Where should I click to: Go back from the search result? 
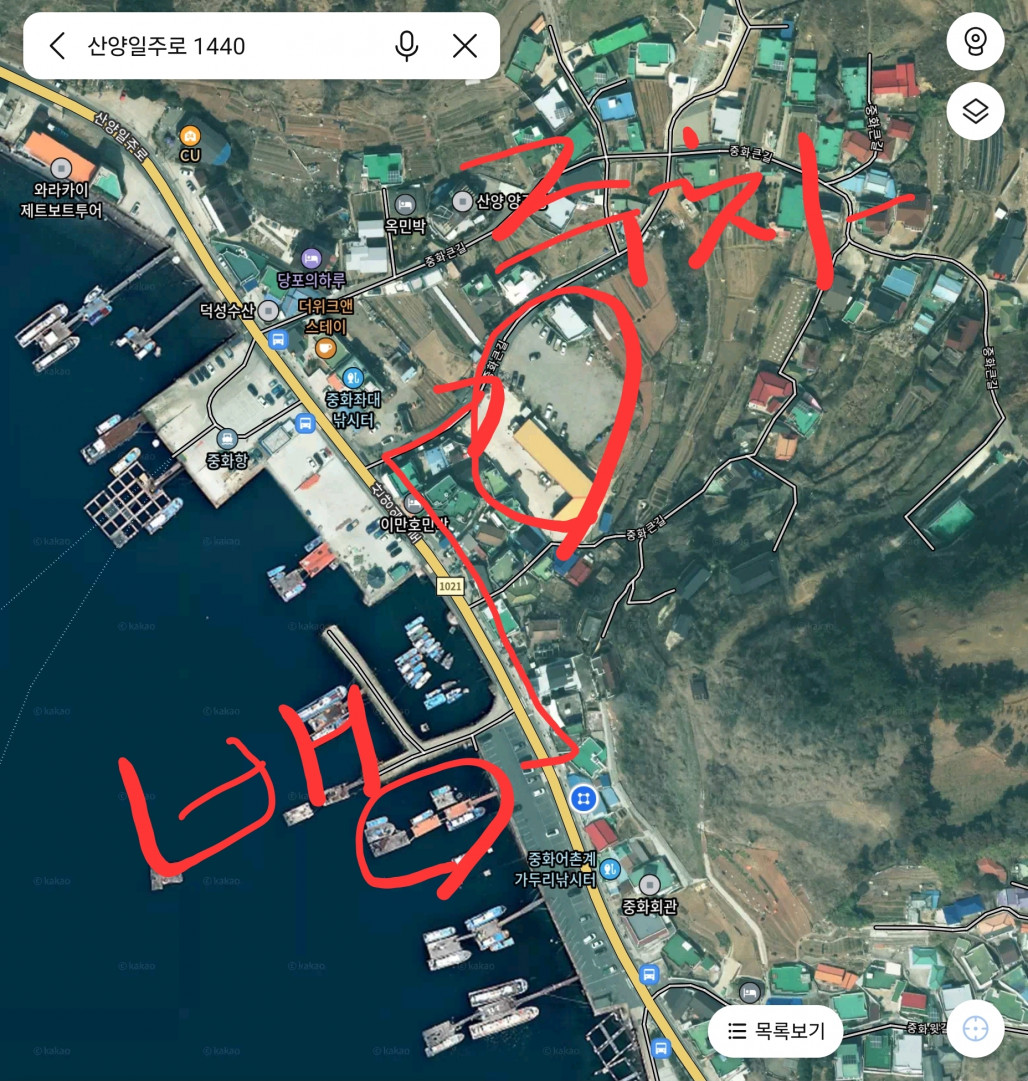tap(57, 45)
